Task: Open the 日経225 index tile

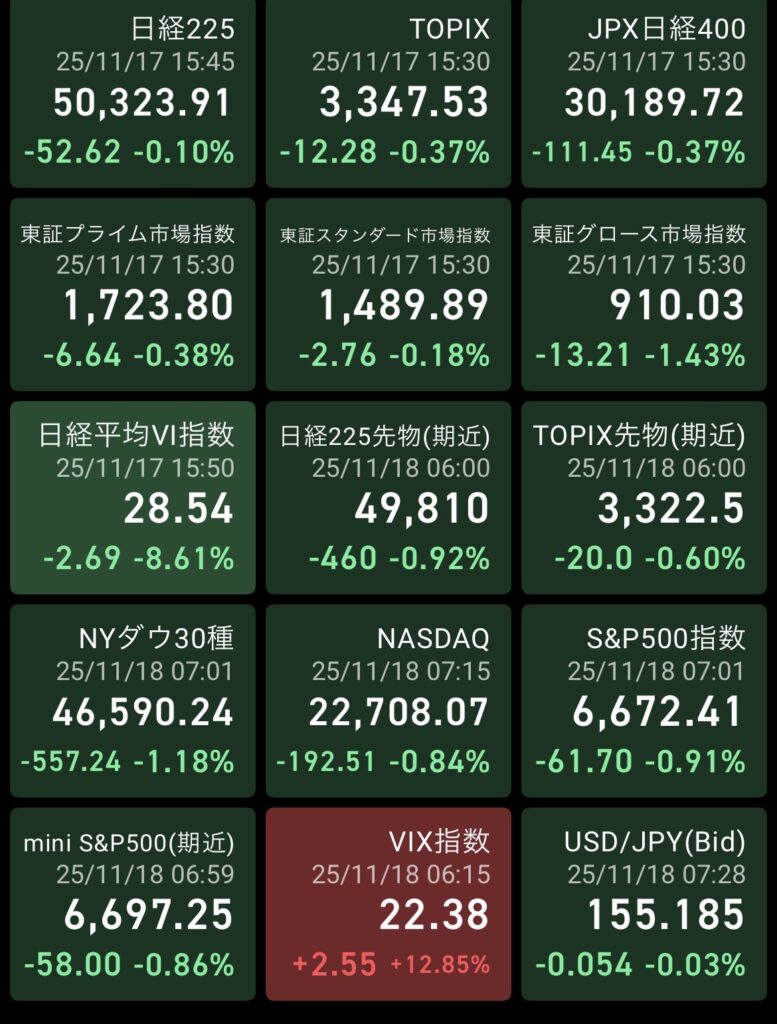Action: point(132,93)
